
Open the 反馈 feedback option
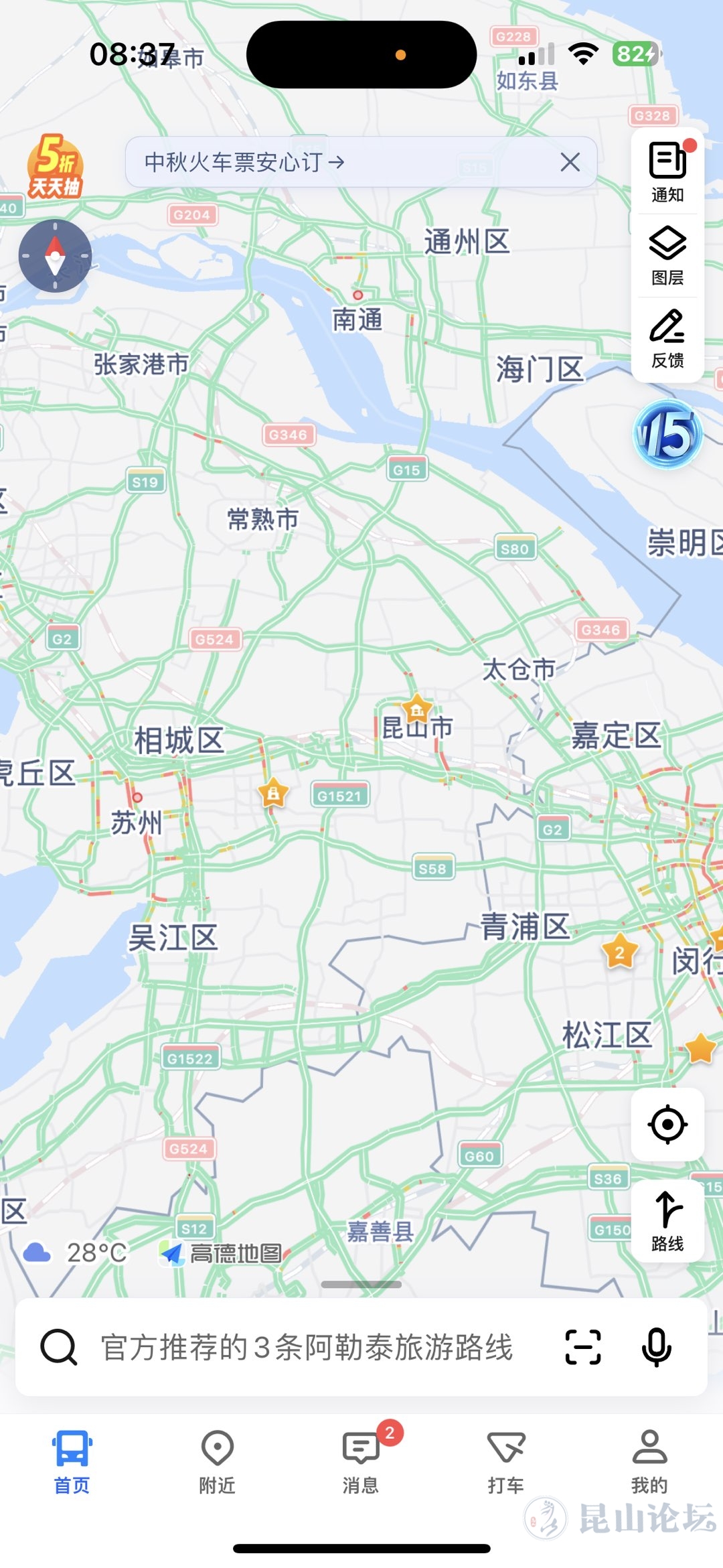point(667,340)
